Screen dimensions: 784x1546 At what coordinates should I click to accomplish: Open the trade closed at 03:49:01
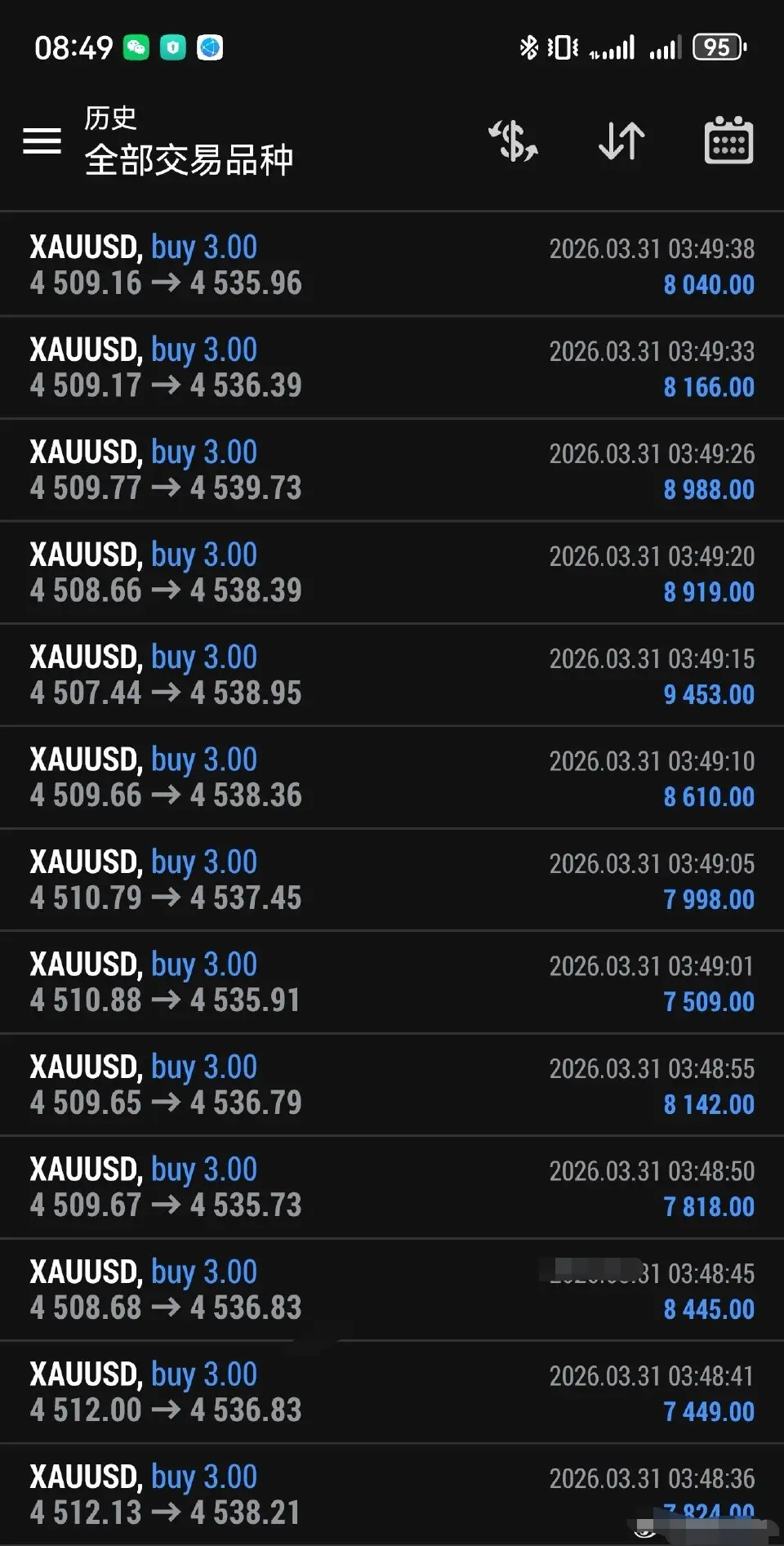392,982
